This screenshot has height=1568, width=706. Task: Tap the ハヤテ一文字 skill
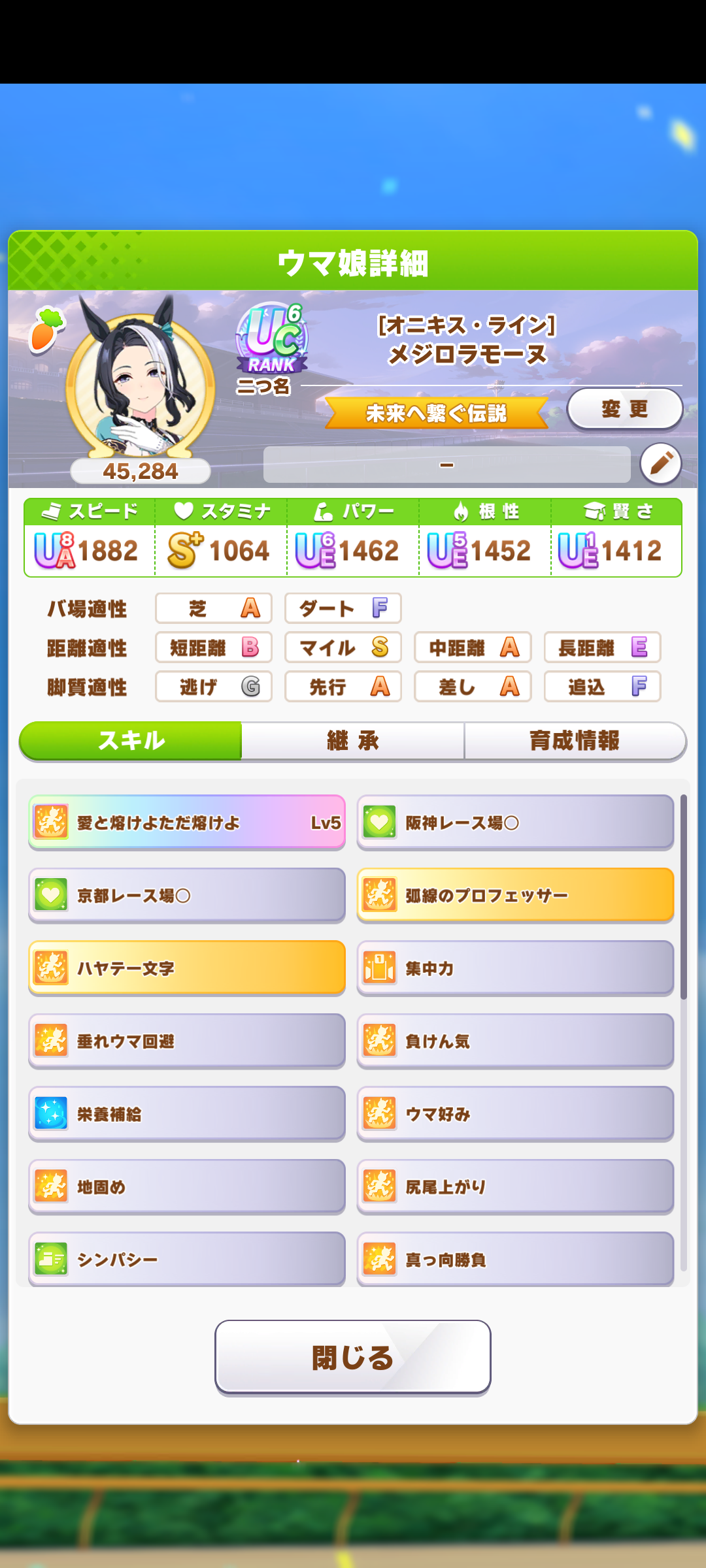click(187, 968)
